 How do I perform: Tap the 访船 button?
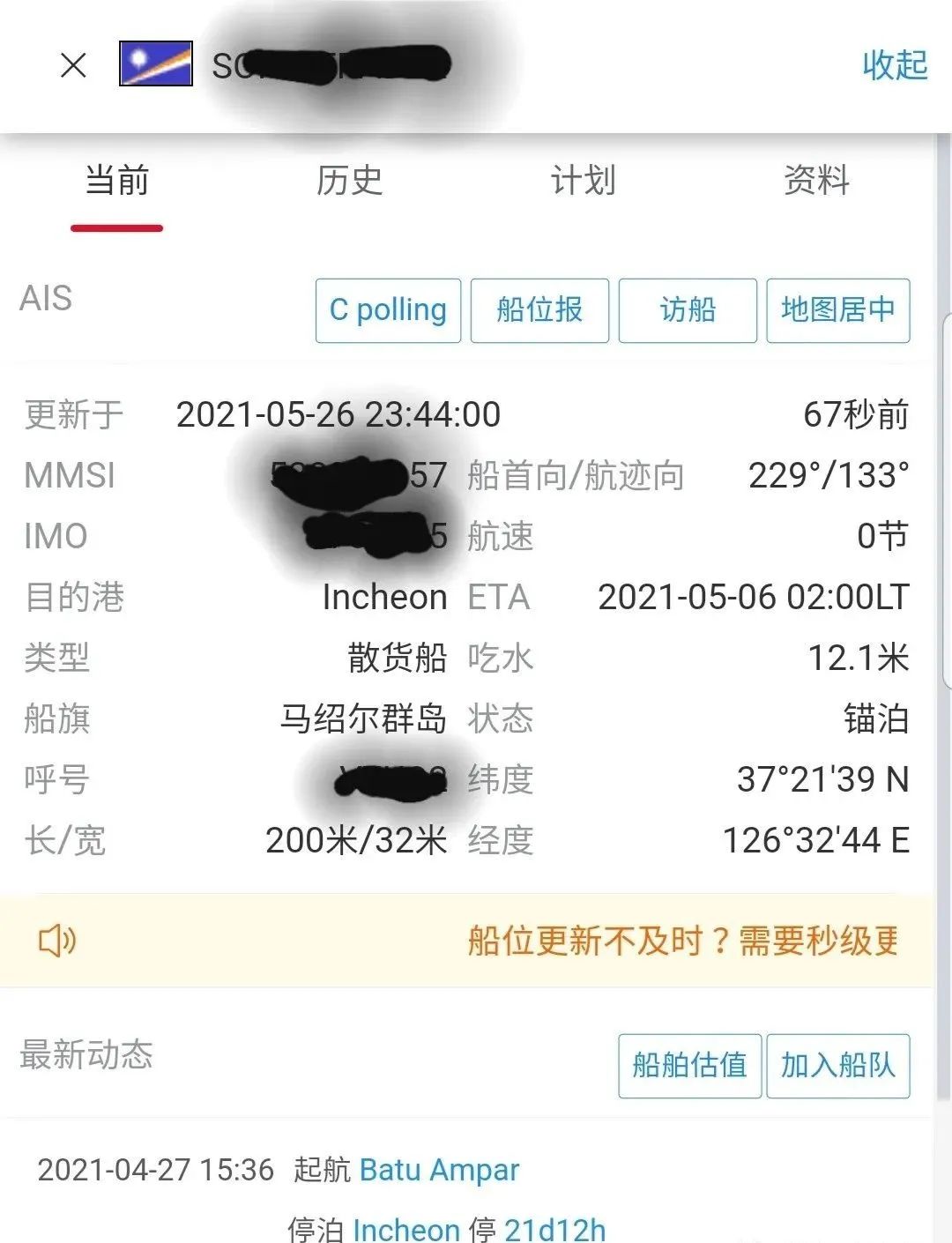tap(688, 310)
